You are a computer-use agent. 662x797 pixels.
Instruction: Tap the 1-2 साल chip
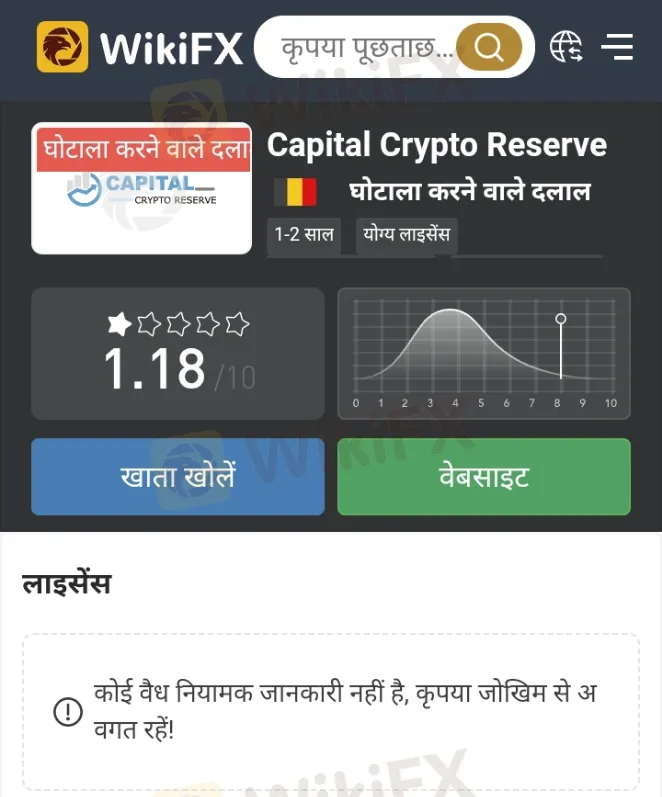(304, 236)
